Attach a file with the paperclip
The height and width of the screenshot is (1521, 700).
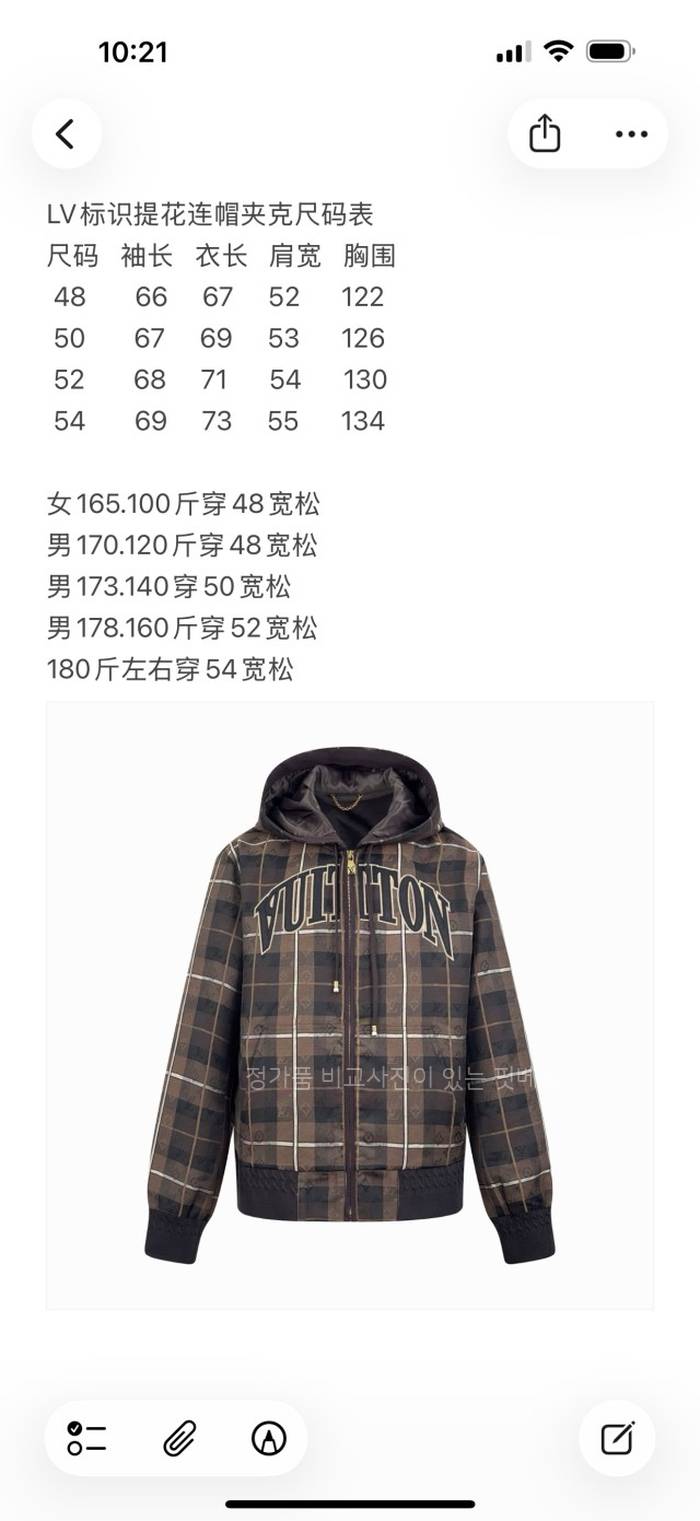point(178,1438)
